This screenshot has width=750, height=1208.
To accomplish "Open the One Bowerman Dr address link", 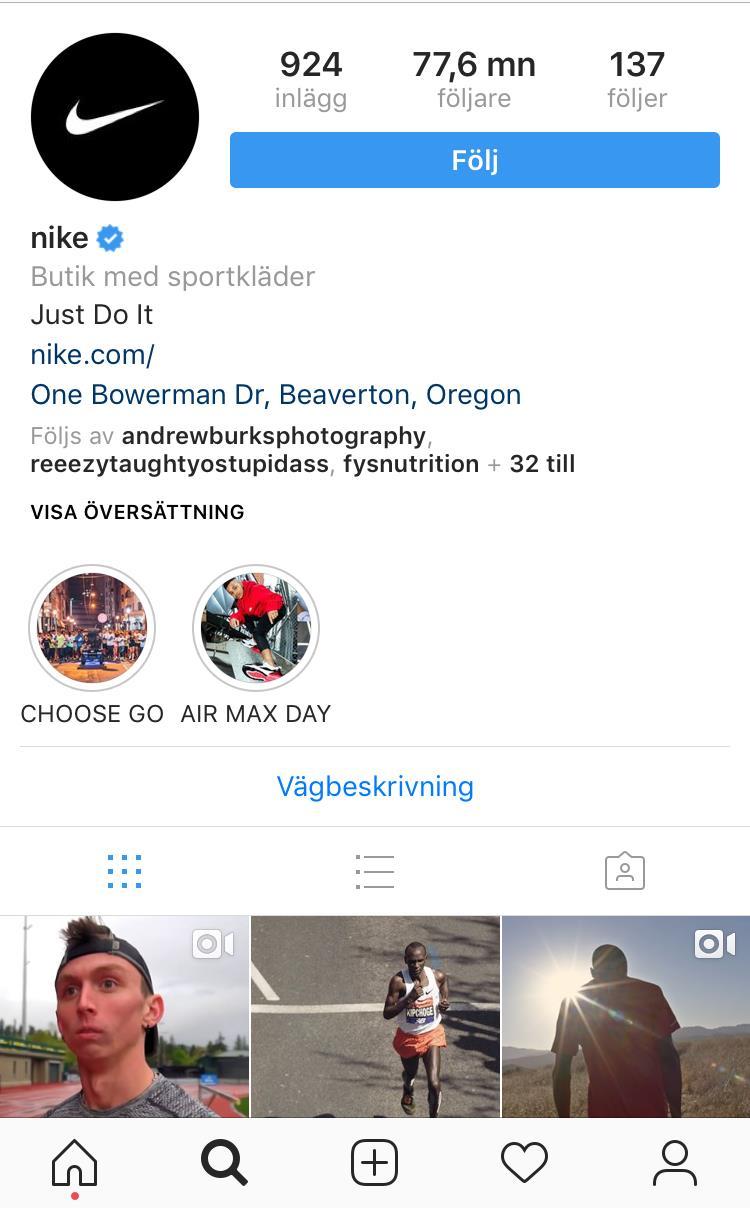I will tap(275, 394).
